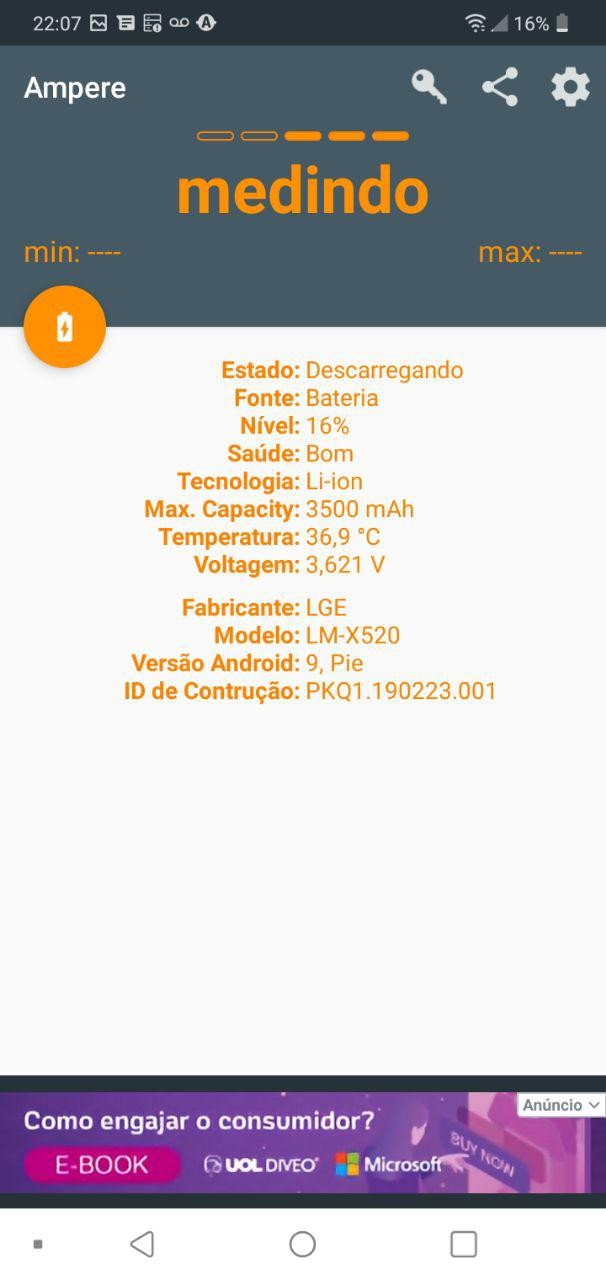Expand the Anúncio ad options dropdown
The image size is (606, 1280).
[562, 1105]
